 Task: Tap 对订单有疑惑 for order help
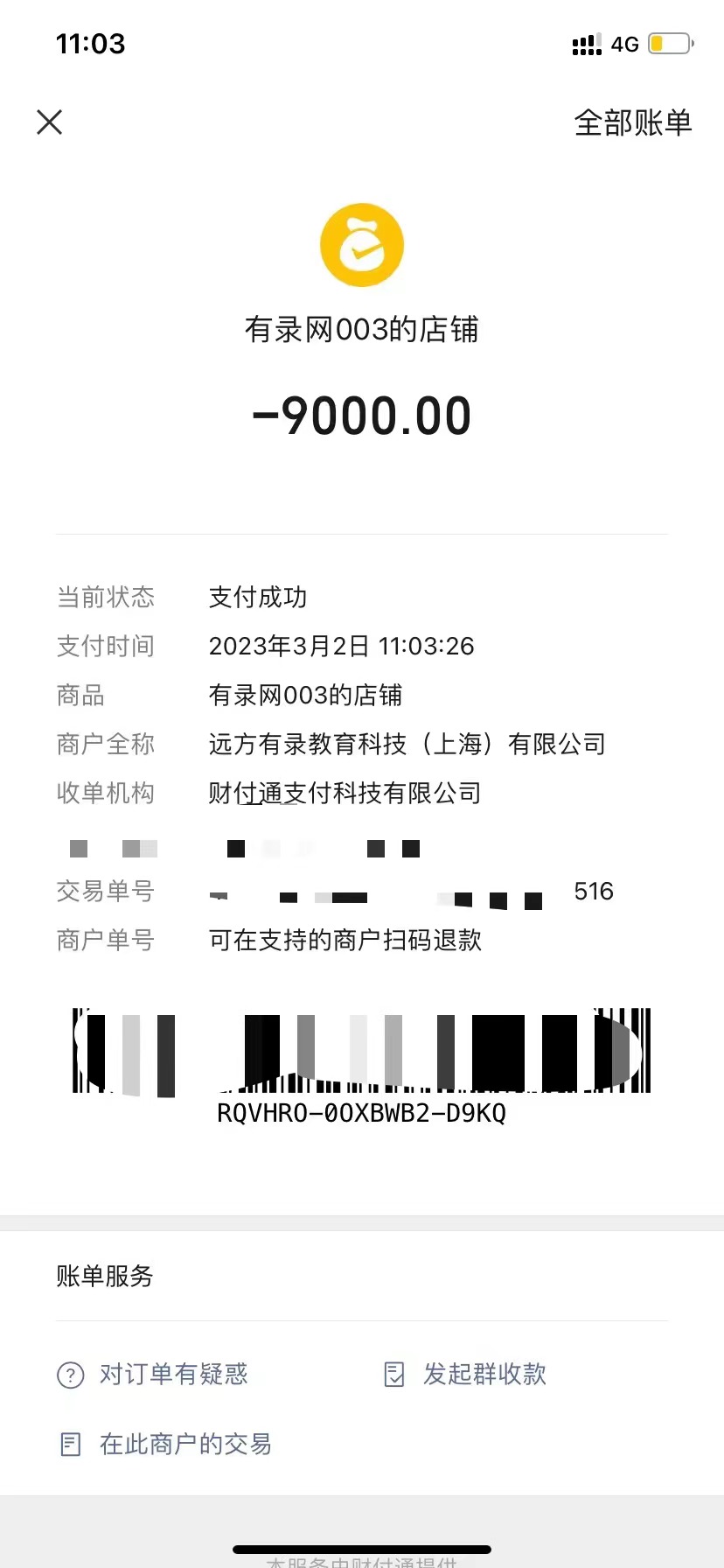[153, 1375]
